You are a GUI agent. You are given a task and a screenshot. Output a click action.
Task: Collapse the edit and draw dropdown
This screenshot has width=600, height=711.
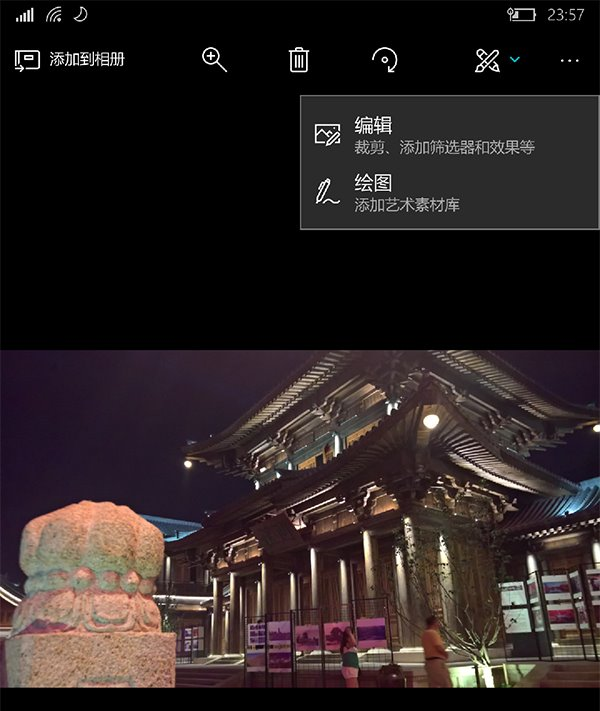498,60
